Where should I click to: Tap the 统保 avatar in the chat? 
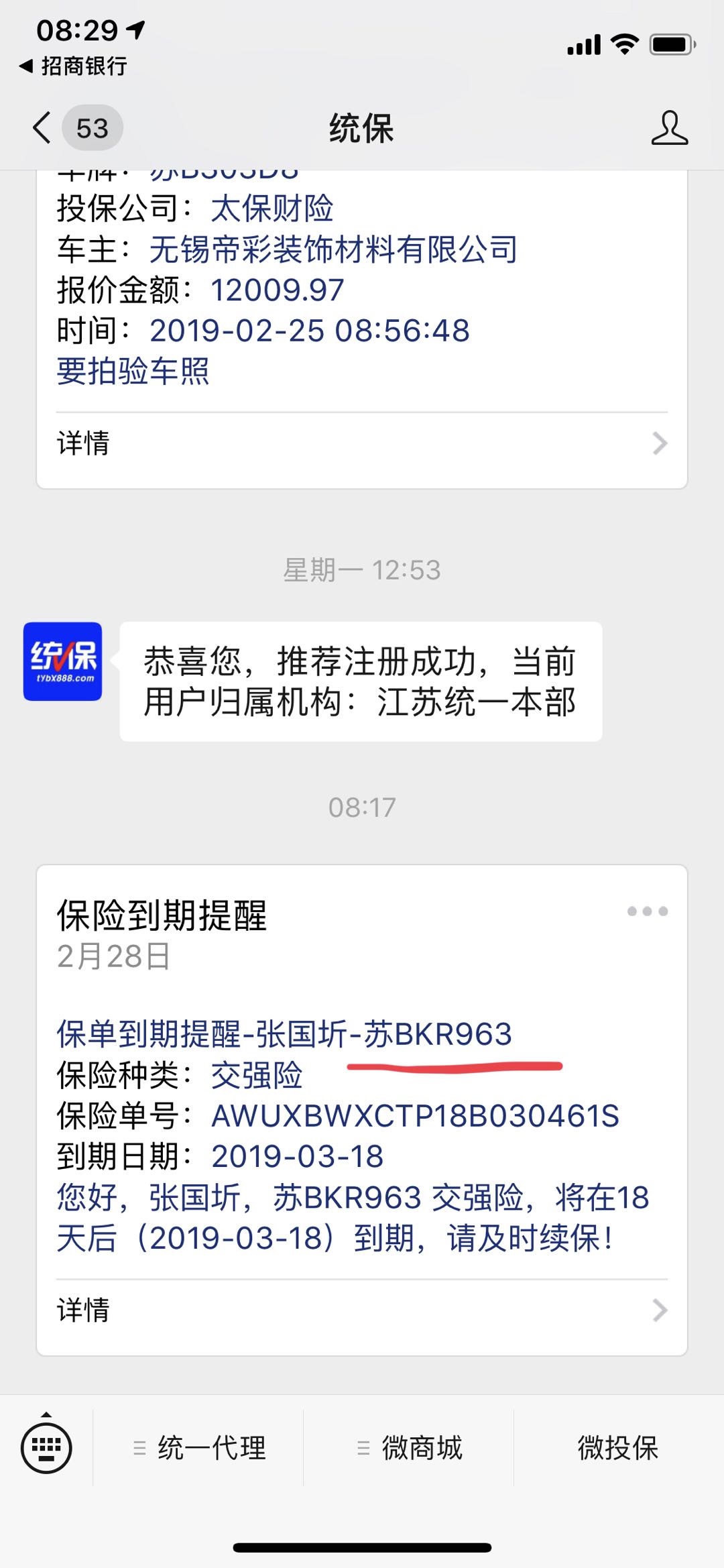[x=63, y=661]
